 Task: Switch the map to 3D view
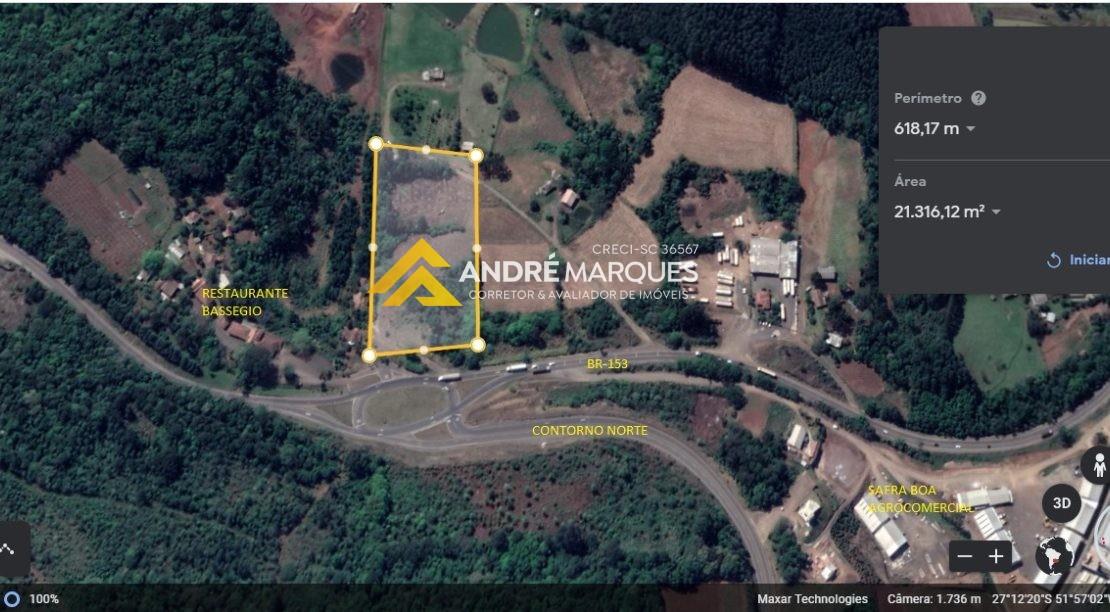[1061, 503]
